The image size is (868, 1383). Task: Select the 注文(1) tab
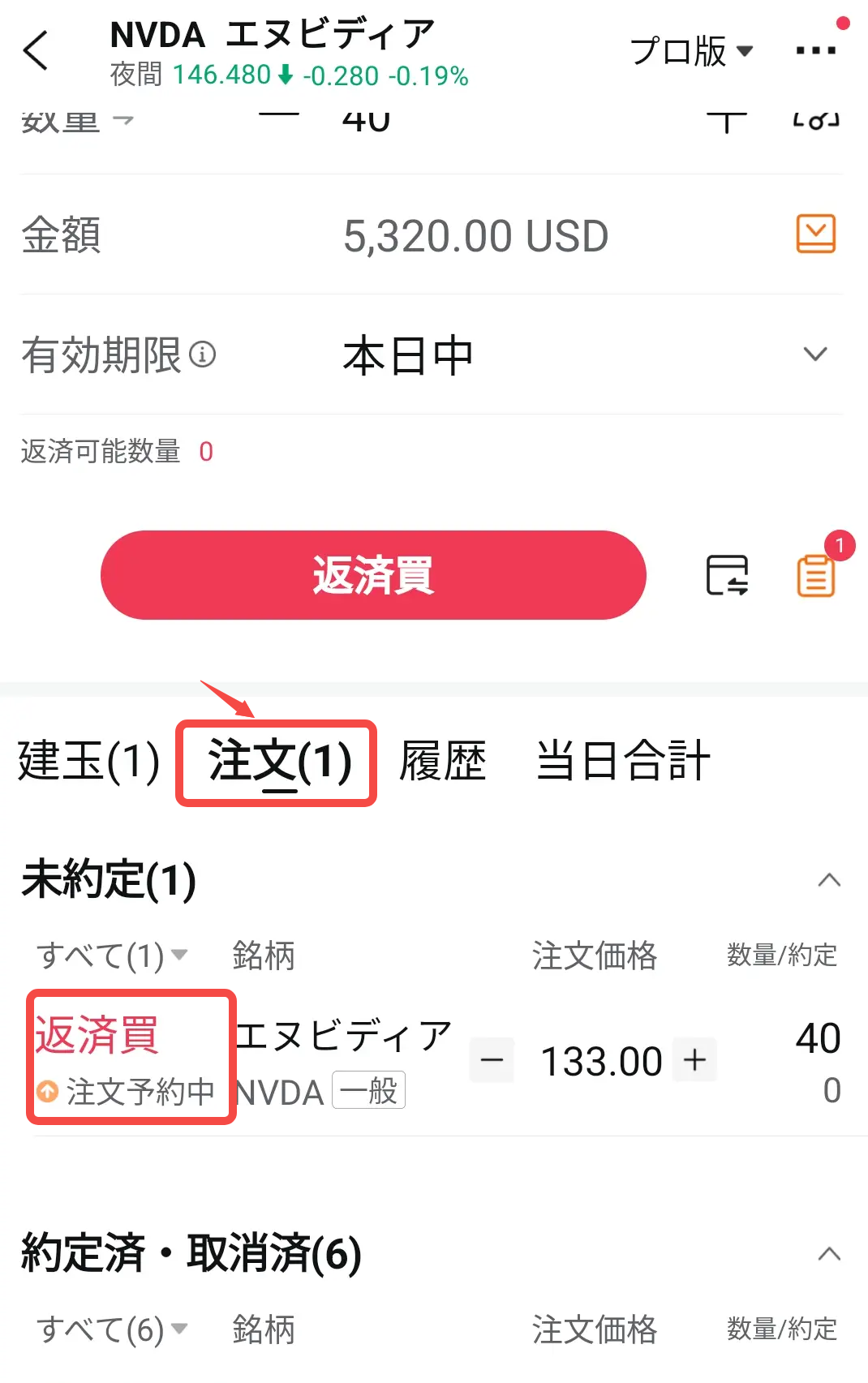pyautogui.click(x=279, y=762)
